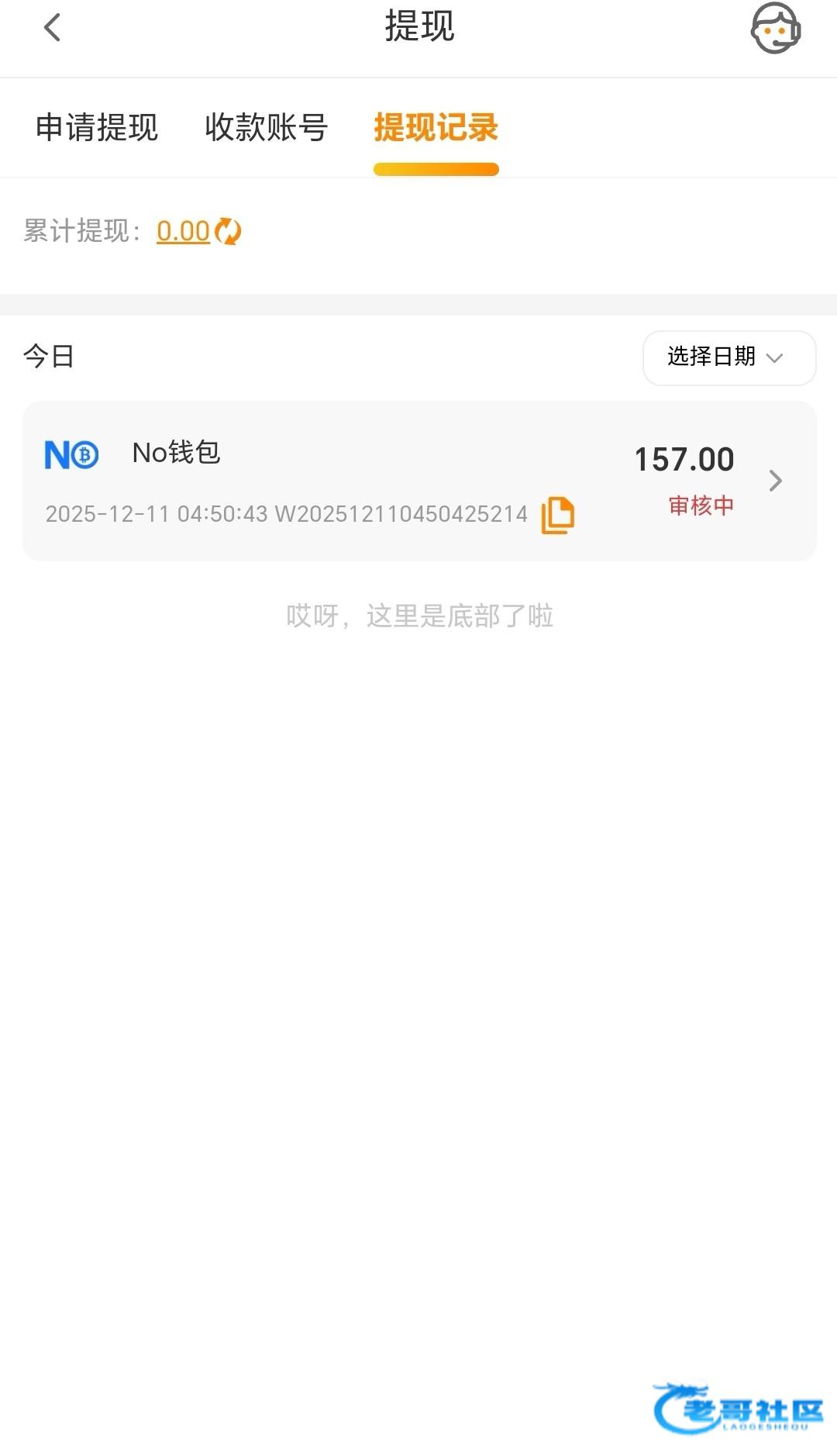Open customer service headset icon

click(775, 29)
